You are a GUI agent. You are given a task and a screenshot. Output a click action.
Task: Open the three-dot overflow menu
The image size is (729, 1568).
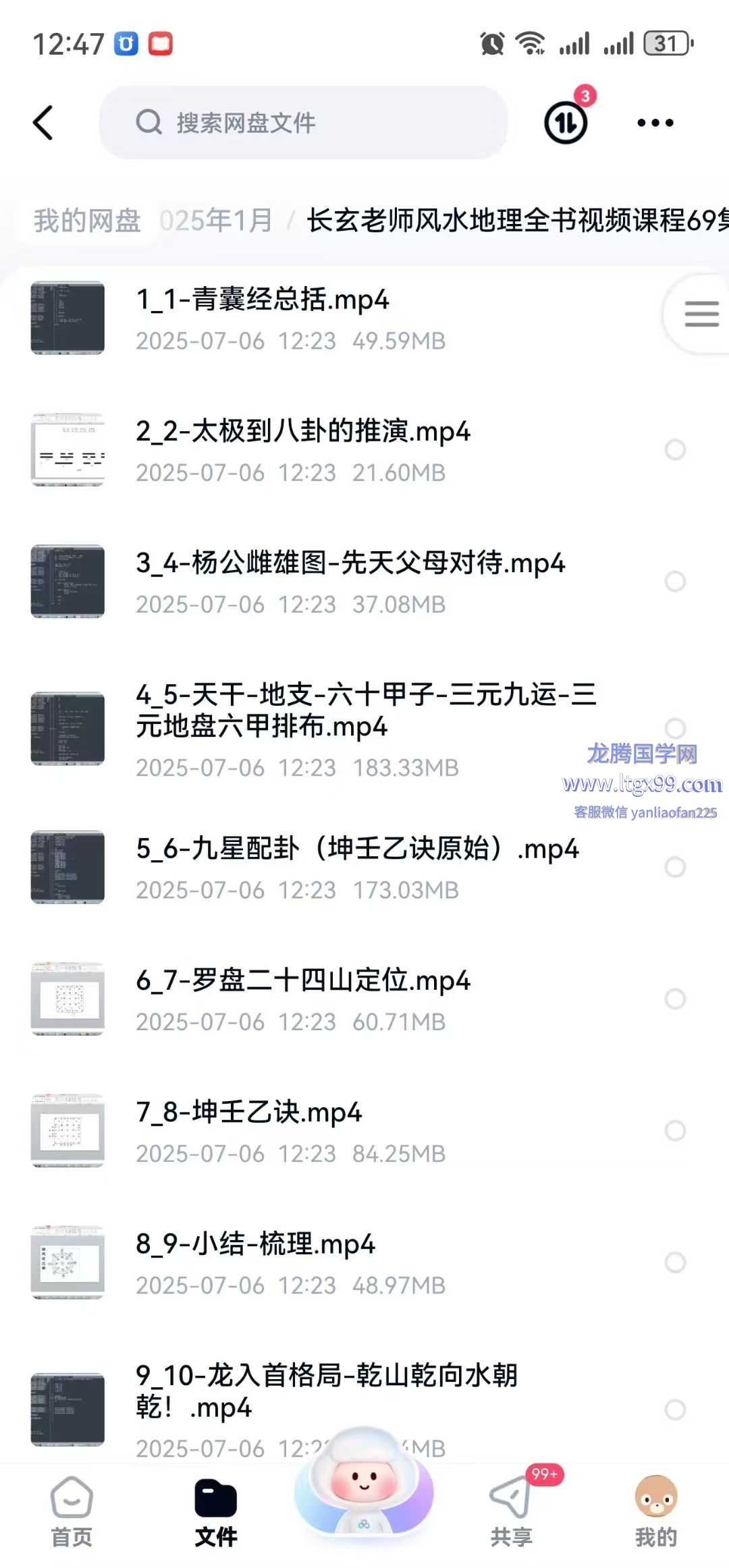(655, 123)
